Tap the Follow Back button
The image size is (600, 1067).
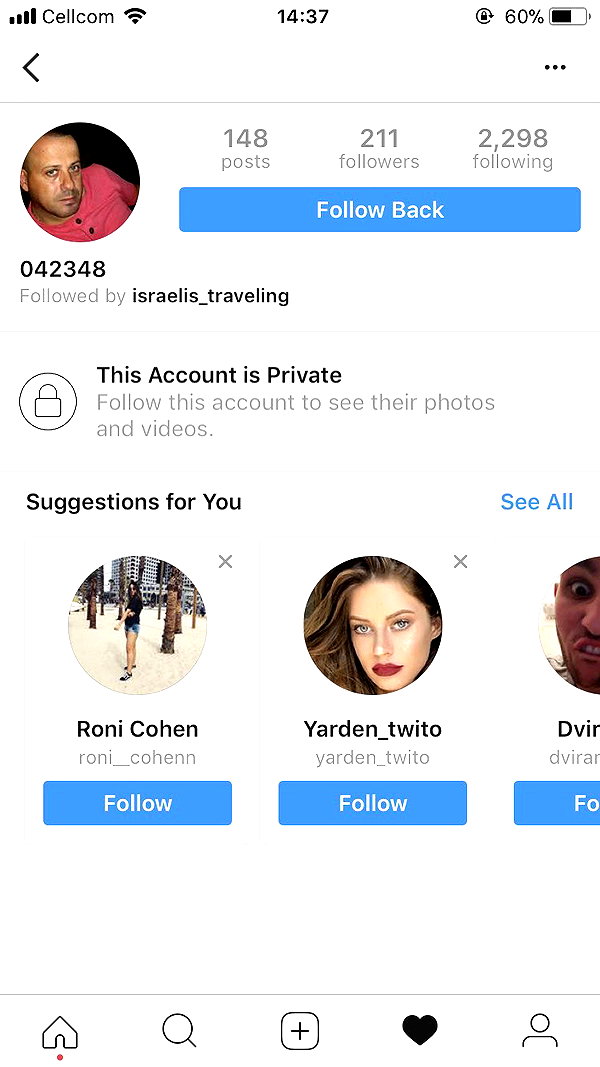coord(380,210)
